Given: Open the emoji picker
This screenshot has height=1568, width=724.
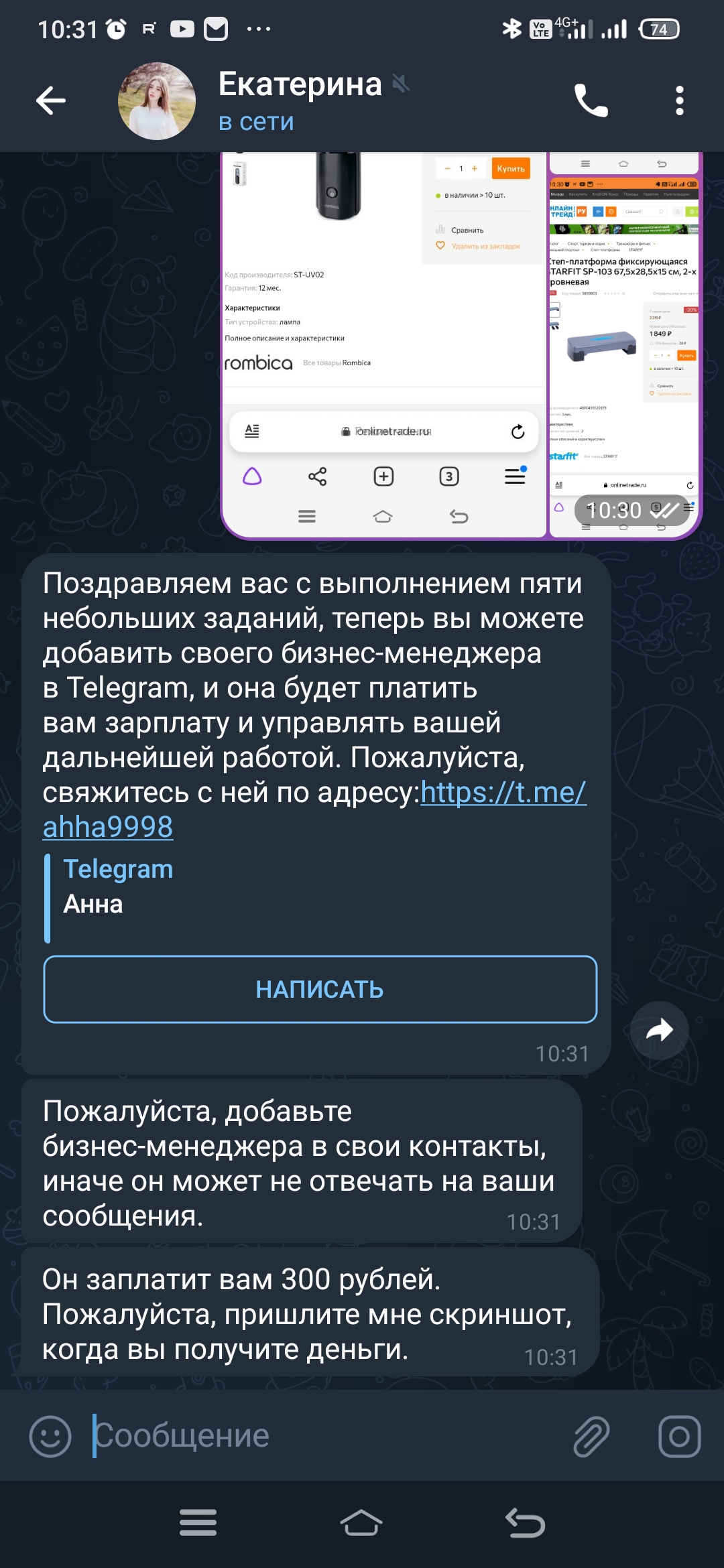Looking at the screenshot, I should point(50,1436).
